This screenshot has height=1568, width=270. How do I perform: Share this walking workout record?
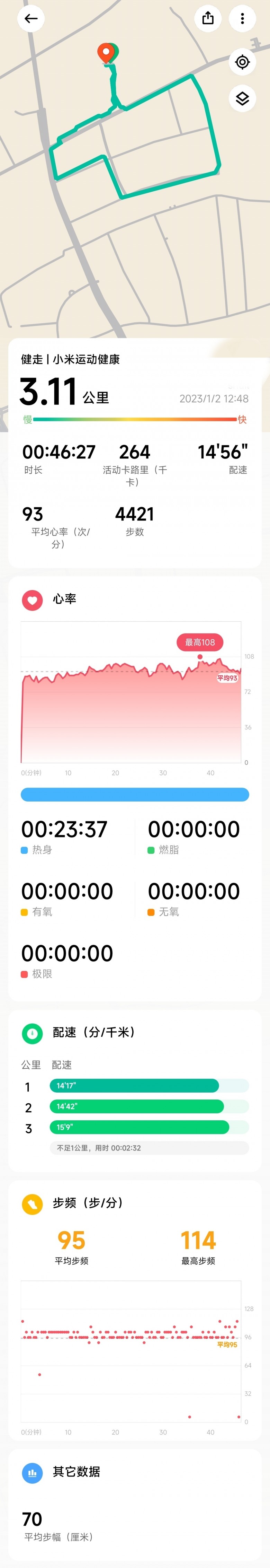click(208, 18)
